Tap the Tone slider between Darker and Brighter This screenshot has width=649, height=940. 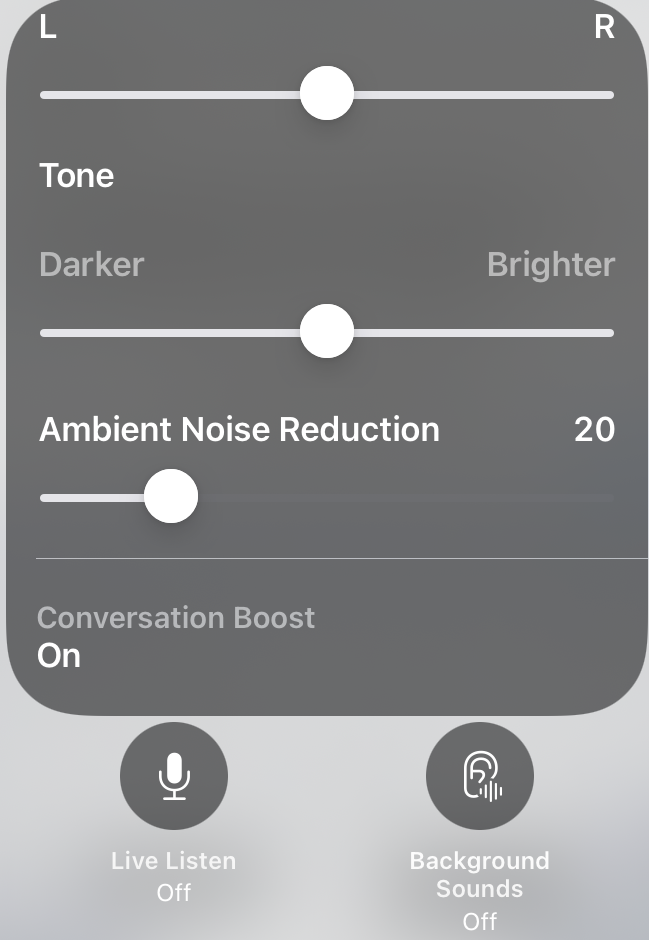pyautogui.click(x=327, y=332)
